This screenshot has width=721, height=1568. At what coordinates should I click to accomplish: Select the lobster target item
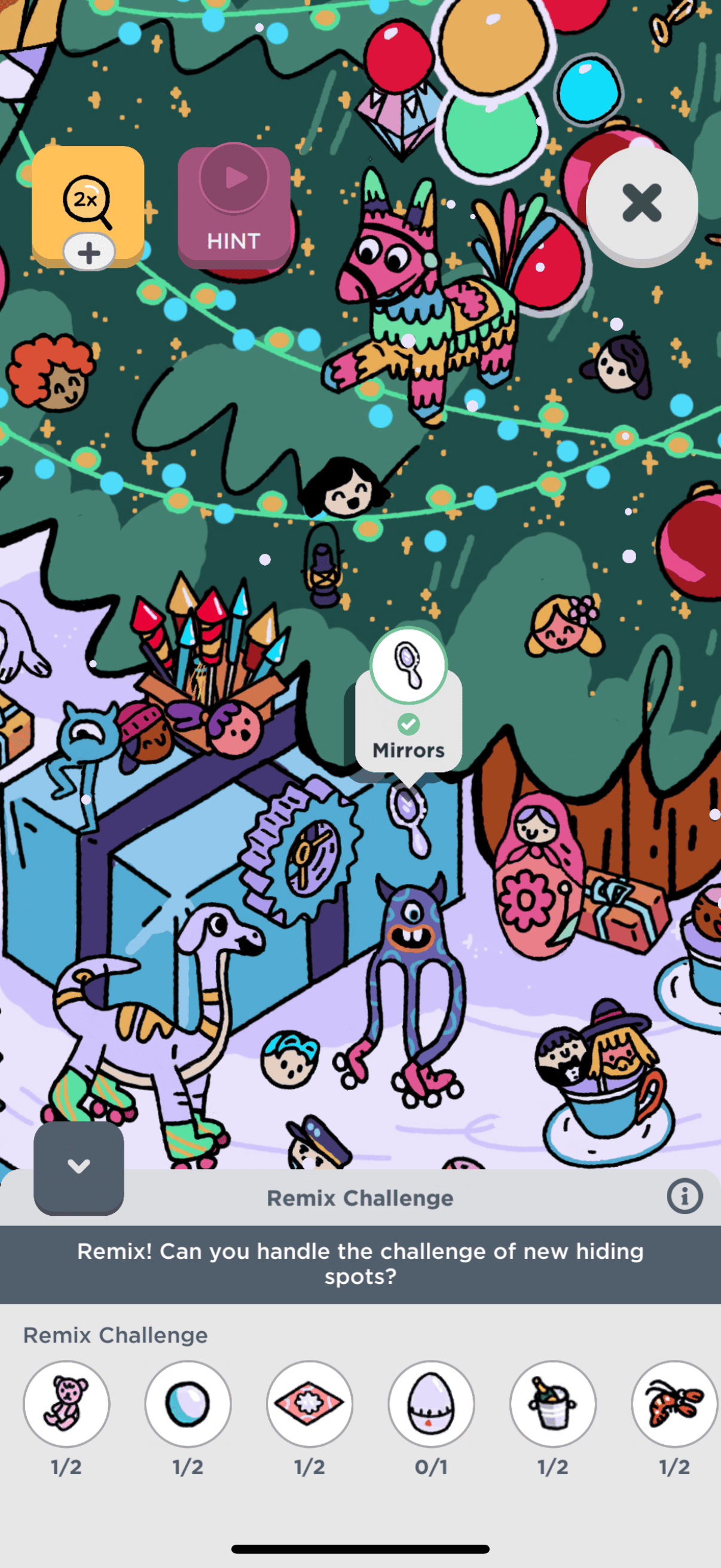(674, 1403)
